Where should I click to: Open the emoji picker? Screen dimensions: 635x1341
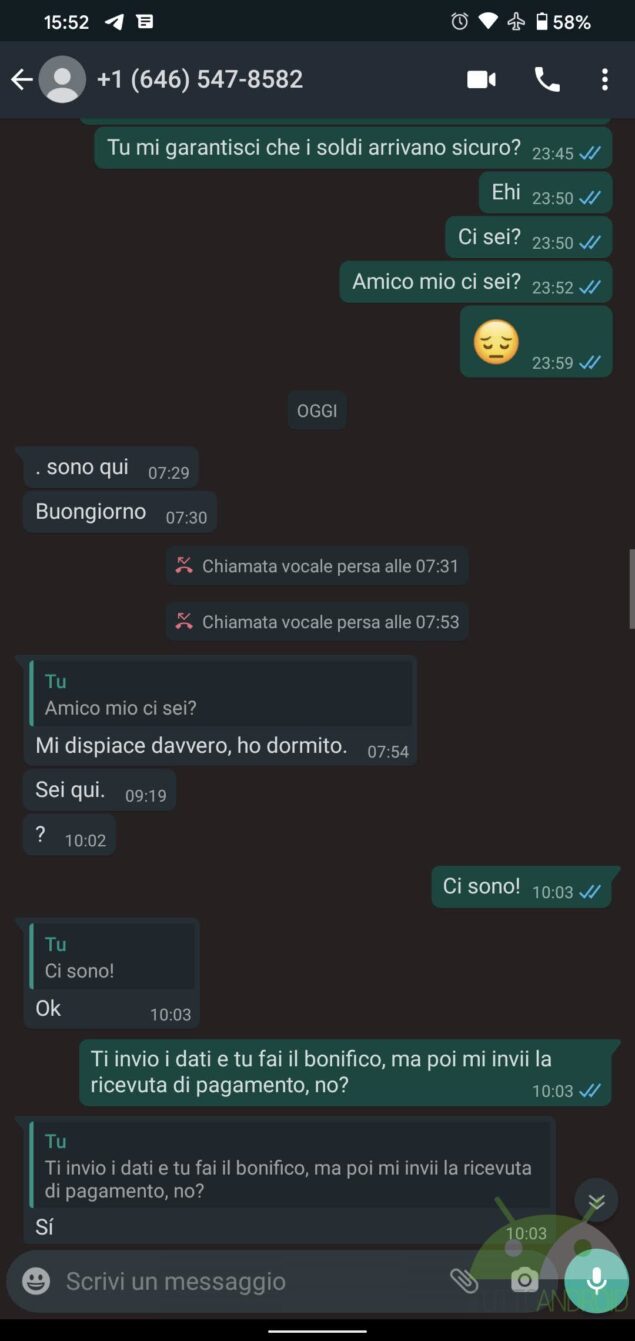pos(36,1281)
